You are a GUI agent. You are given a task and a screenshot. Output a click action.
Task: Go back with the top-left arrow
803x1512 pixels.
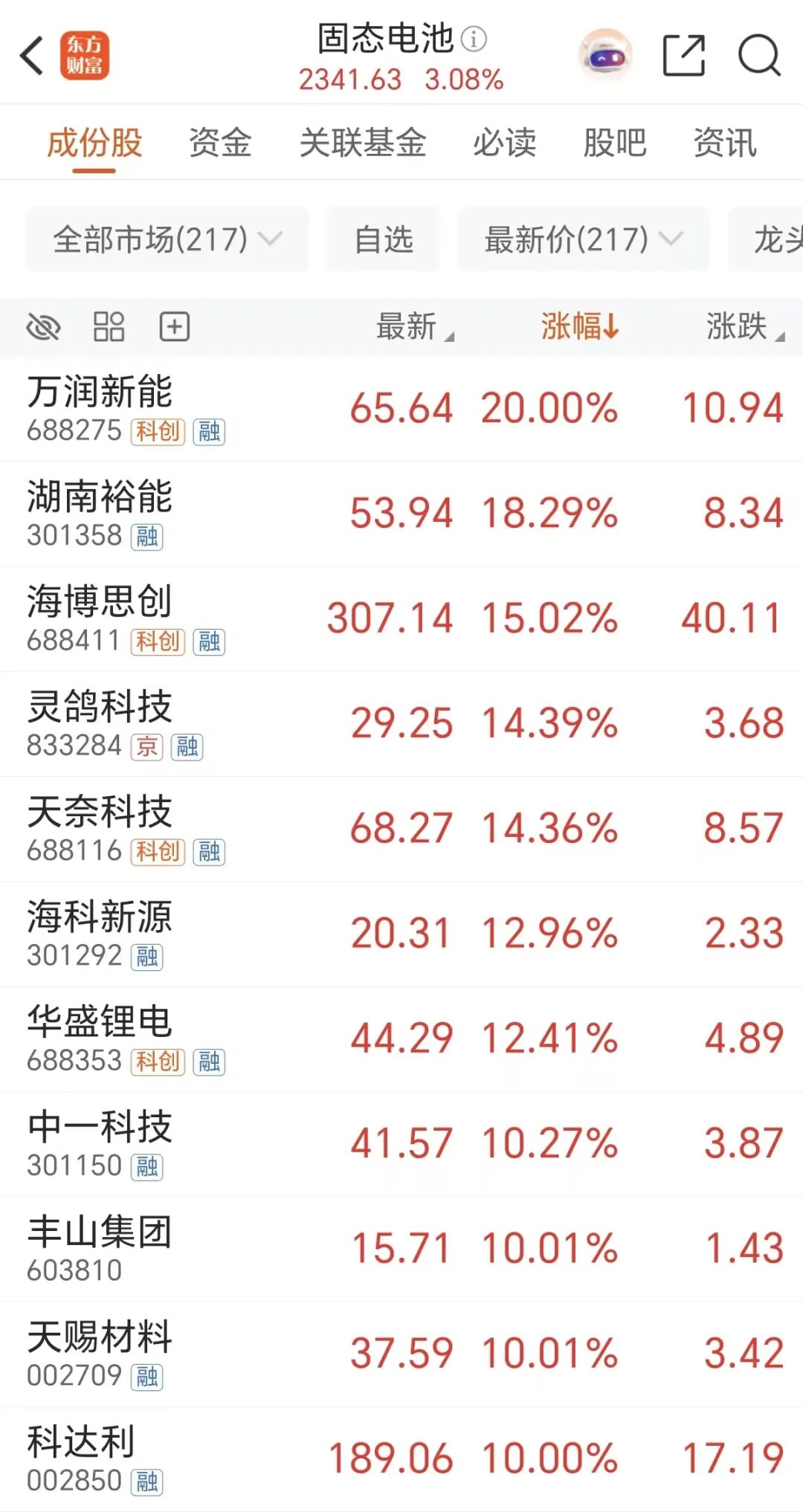[x=31, y=55]
